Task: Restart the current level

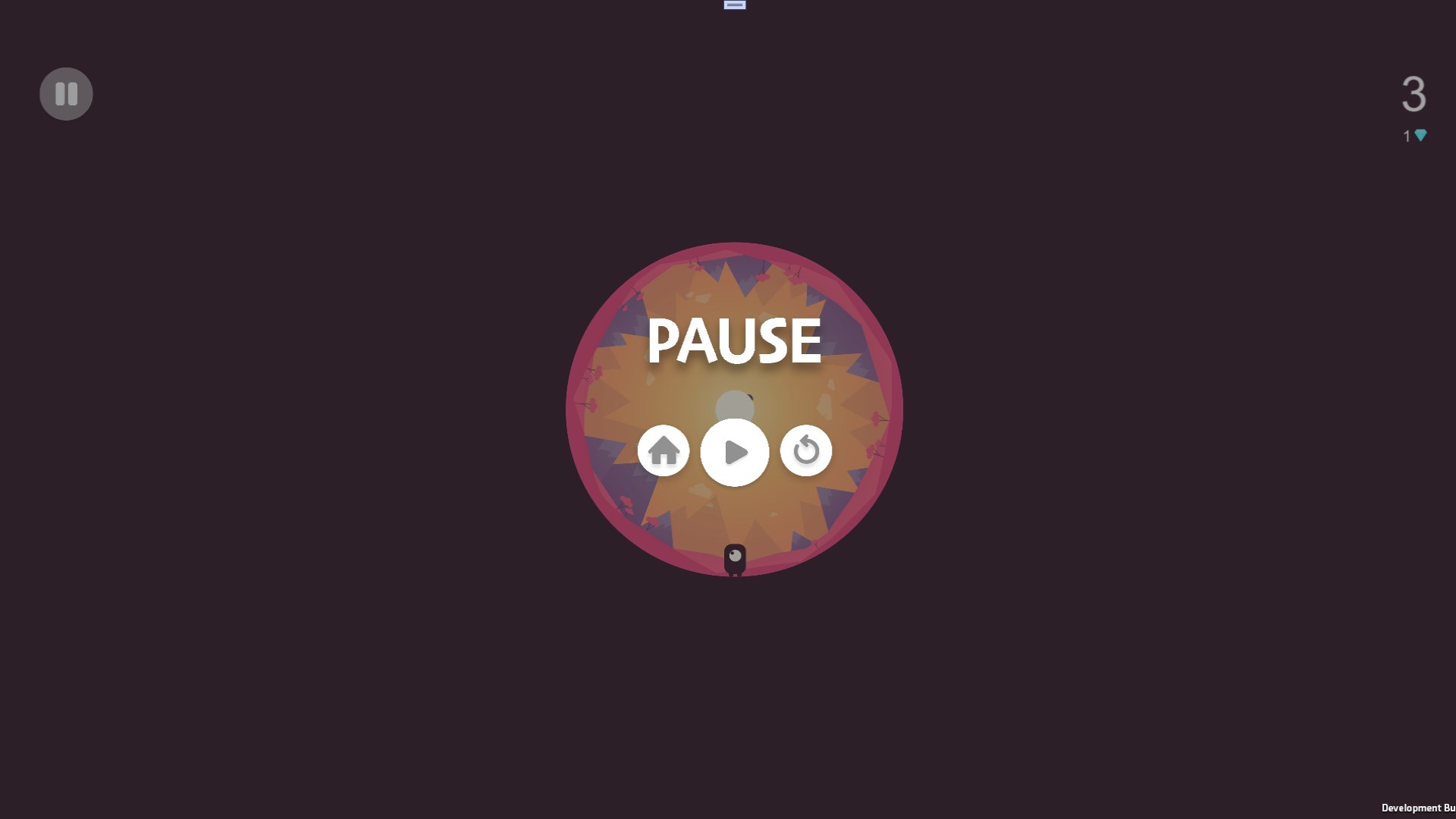Action: pyautogui.click(x=806, y=451)
